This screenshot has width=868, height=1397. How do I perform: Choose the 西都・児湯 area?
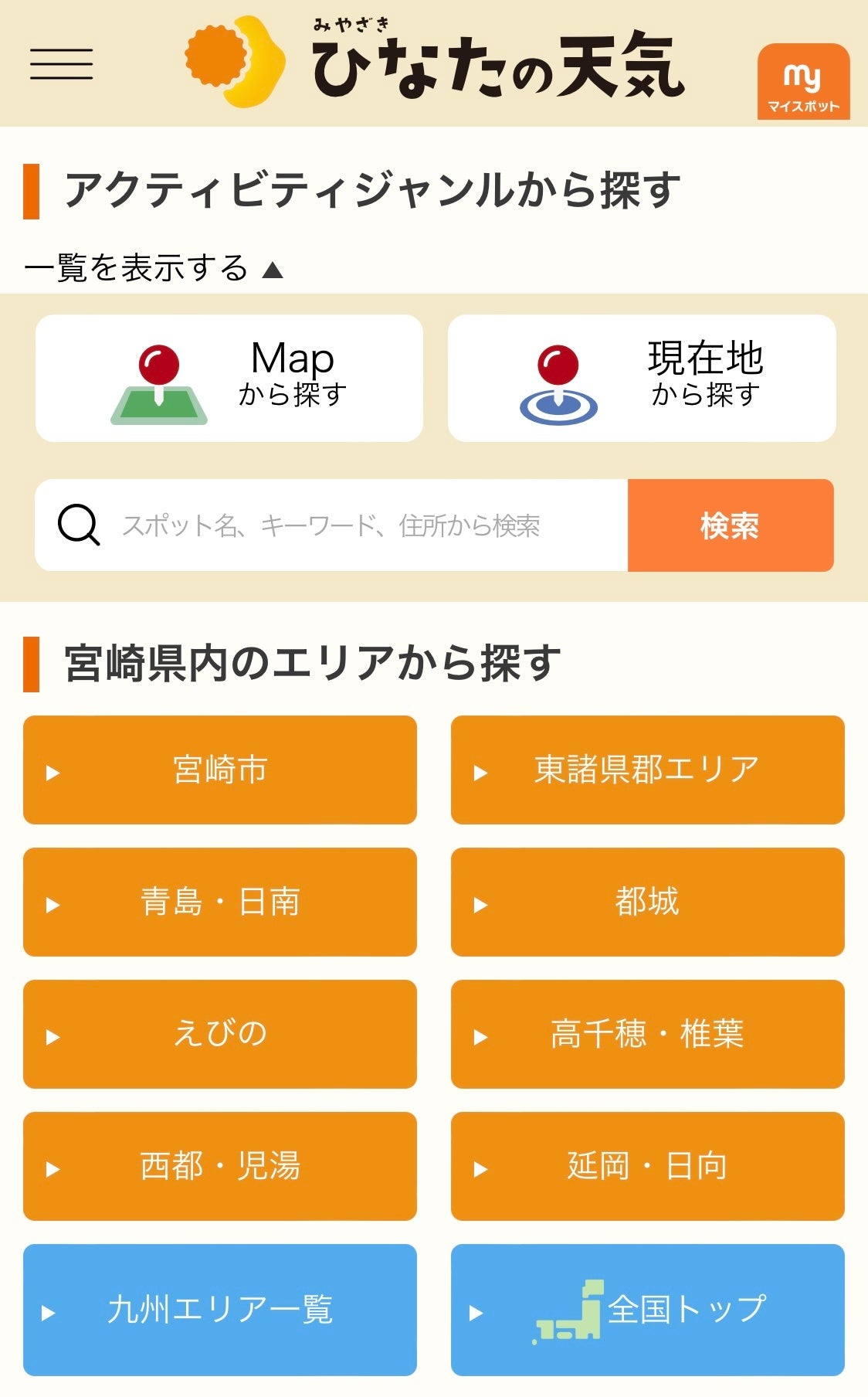tap(220, 1167)
